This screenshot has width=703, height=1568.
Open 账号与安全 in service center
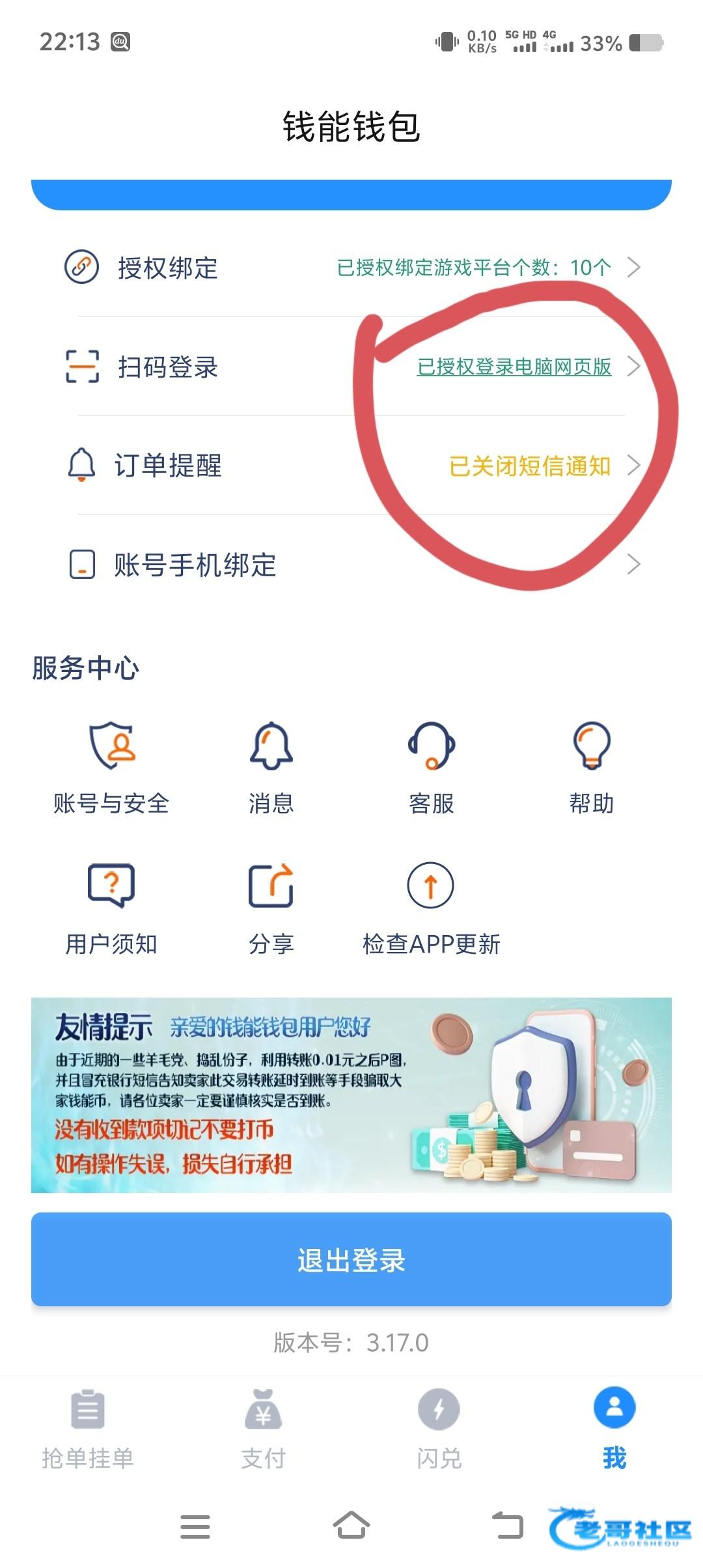pos(111,767)
